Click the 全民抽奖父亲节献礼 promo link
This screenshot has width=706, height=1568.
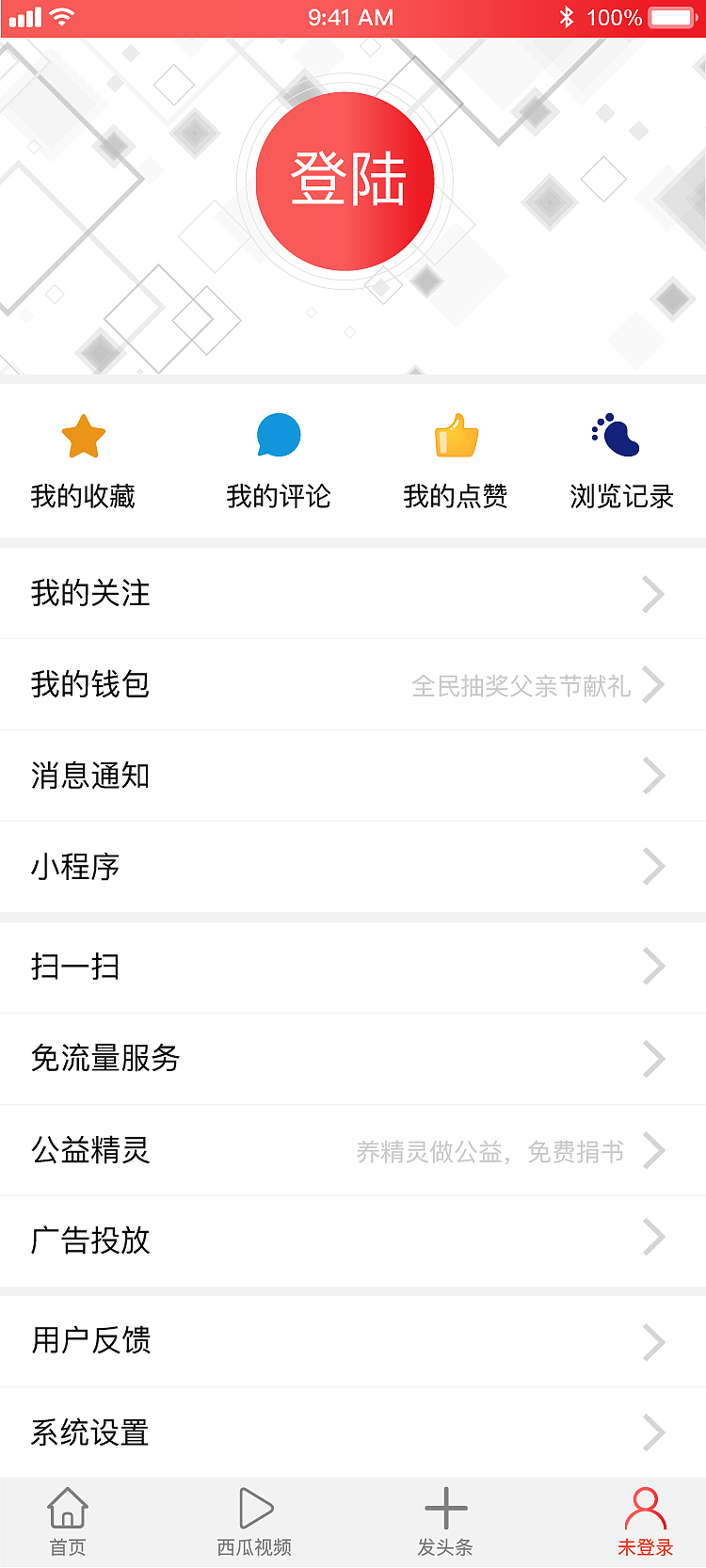[x=522, y=685]
